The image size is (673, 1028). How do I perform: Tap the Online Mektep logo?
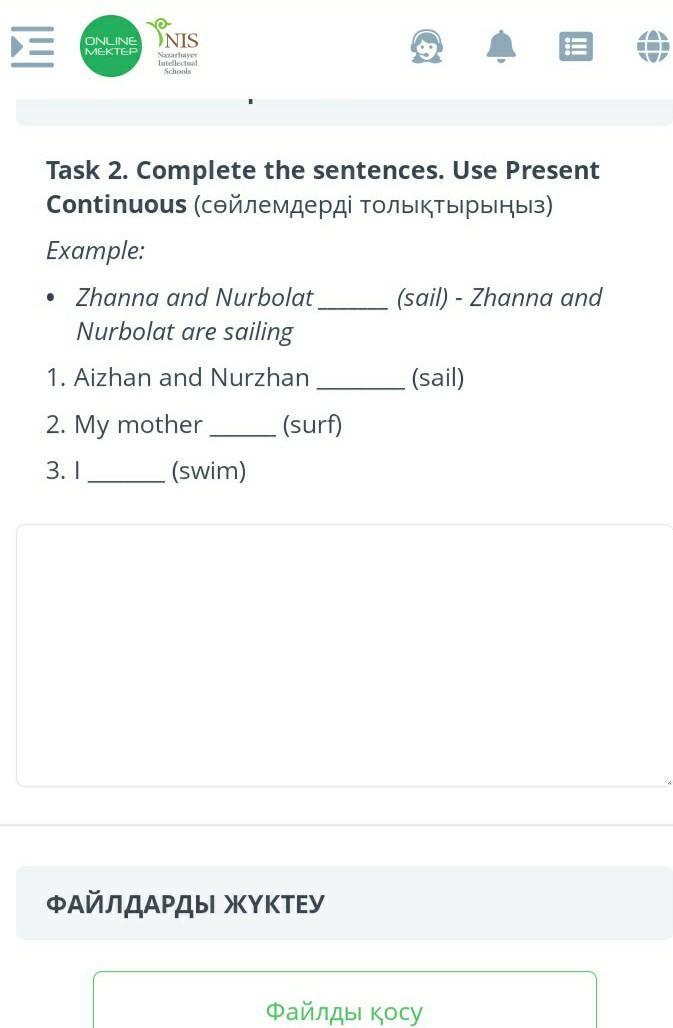click(111, 46)
